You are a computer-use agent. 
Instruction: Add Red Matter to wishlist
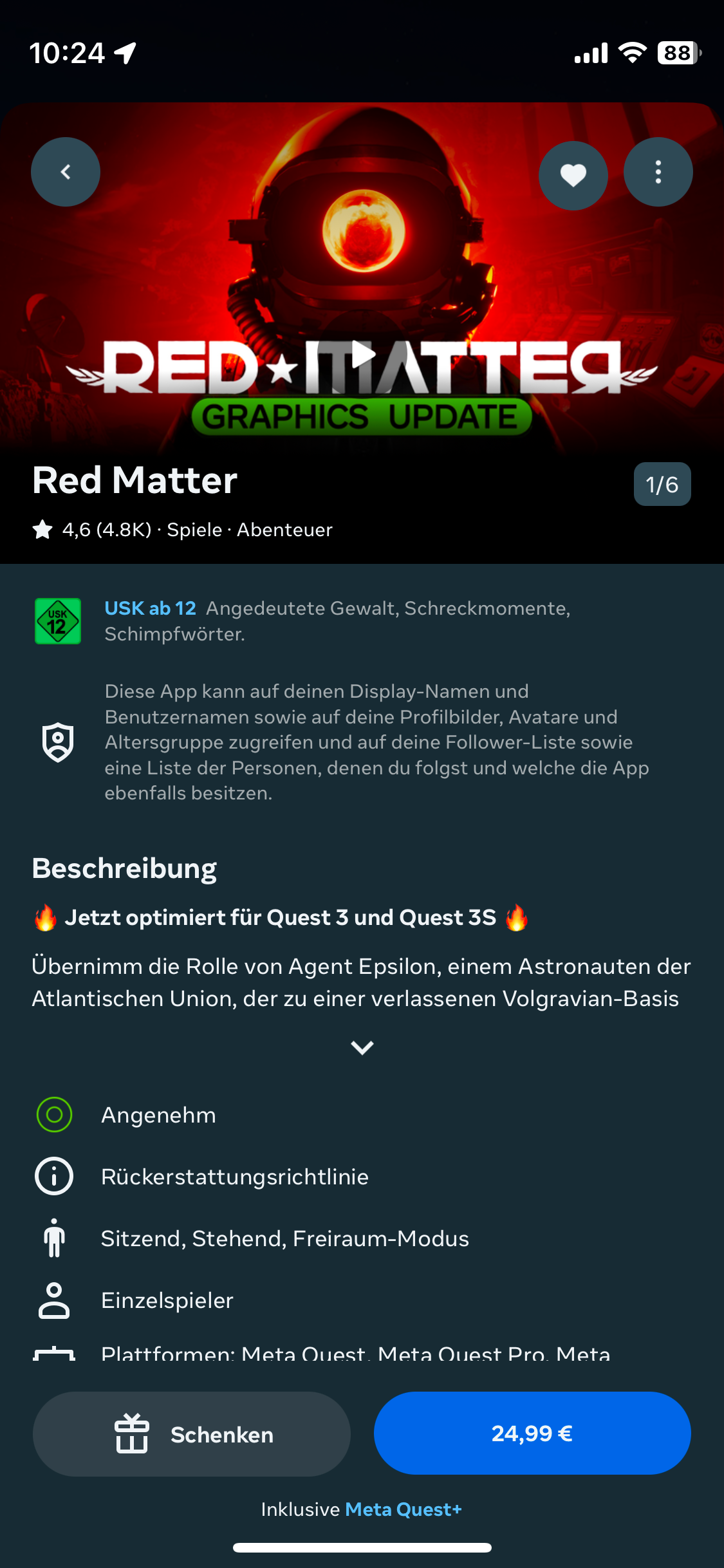[573, 174]
